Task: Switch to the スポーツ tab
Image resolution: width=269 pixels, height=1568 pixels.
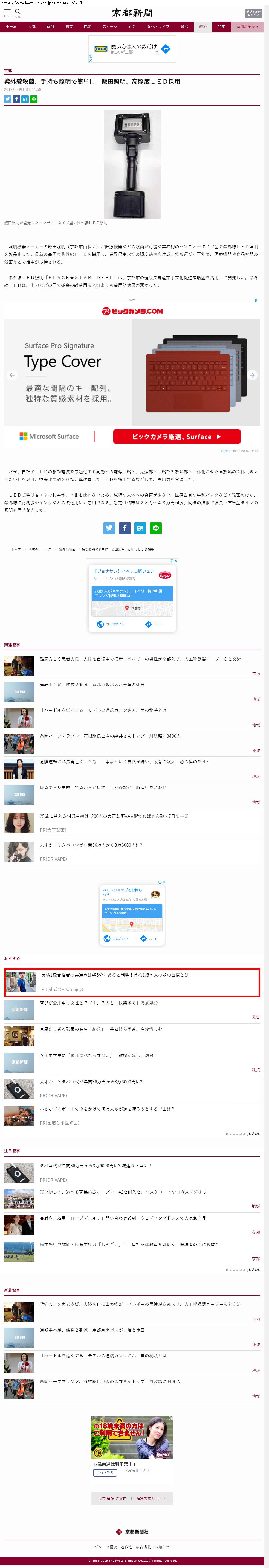Action: (x=109, y=27)
